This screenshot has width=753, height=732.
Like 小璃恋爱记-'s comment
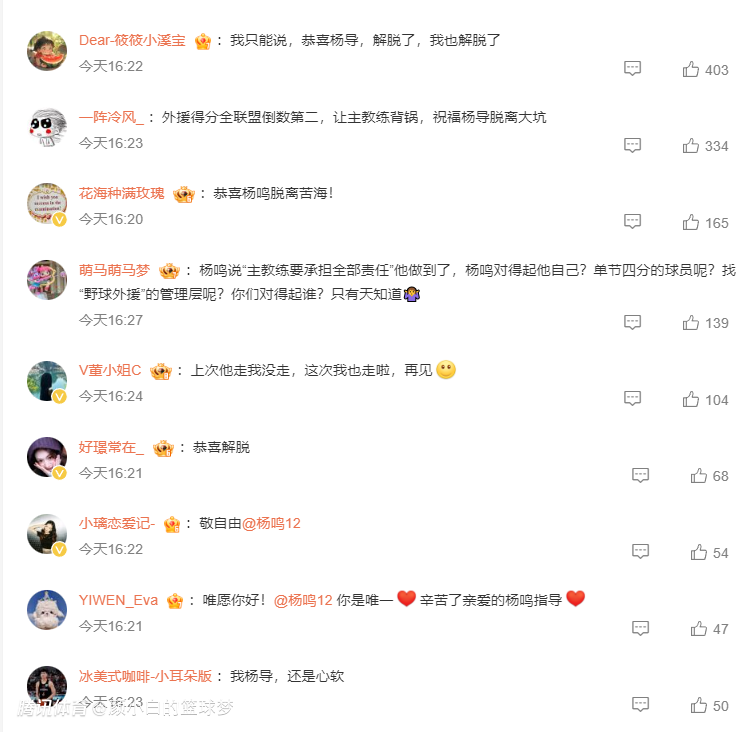point(699,552)
